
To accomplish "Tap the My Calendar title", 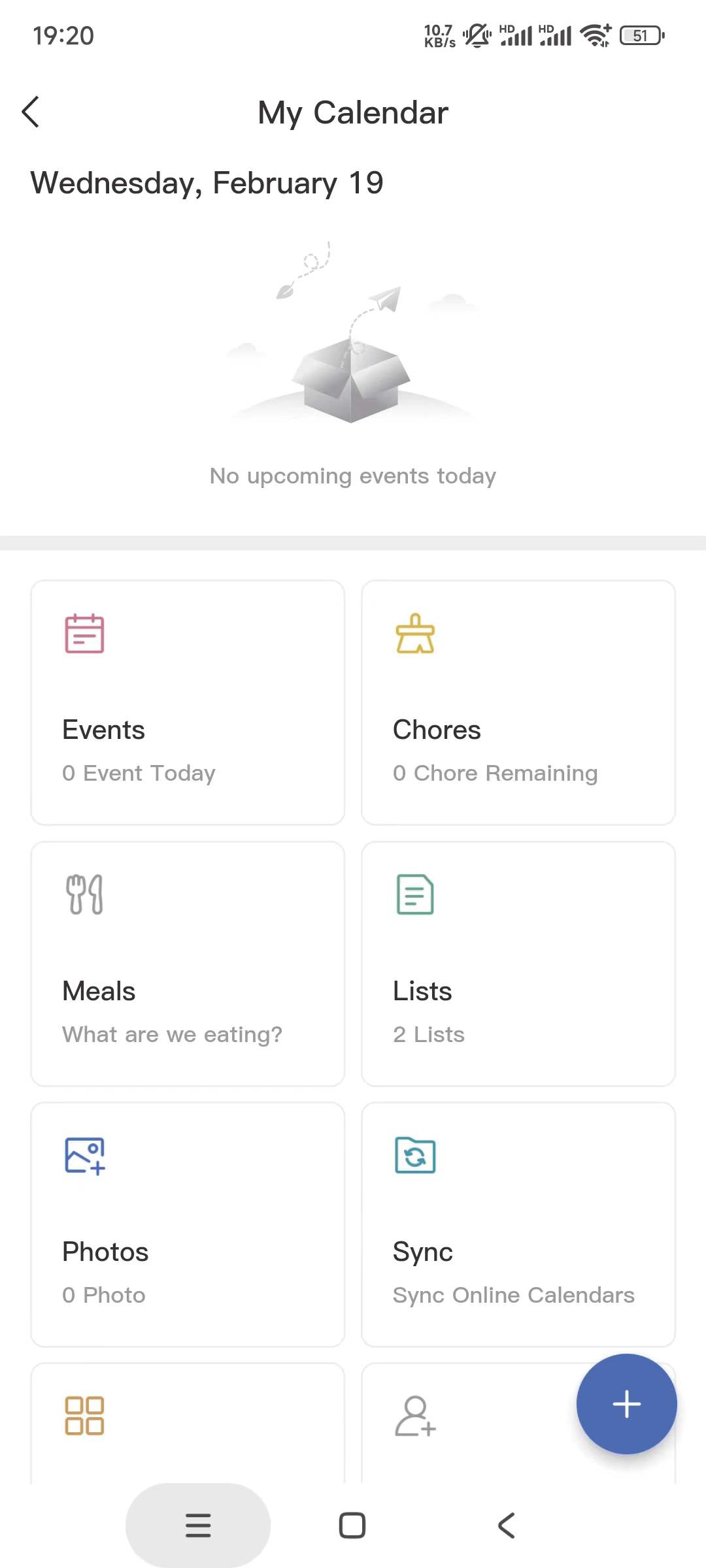I will coord(352,112).
